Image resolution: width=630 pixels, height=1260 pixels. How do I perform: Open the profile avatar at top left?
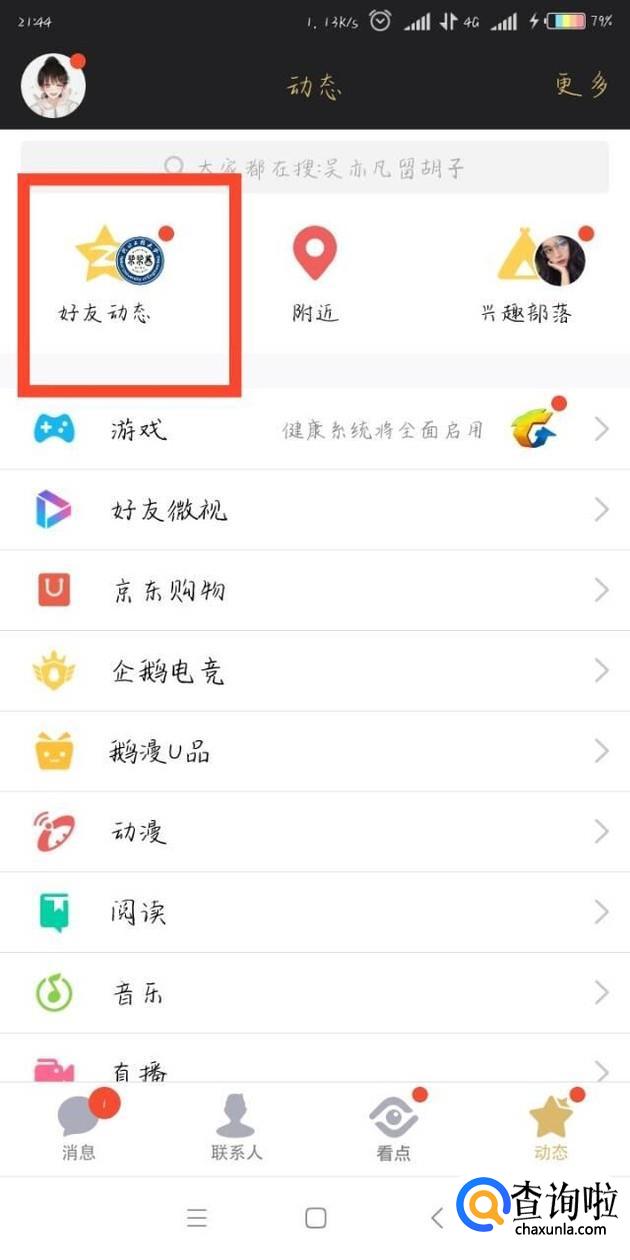tap(53, 86)
